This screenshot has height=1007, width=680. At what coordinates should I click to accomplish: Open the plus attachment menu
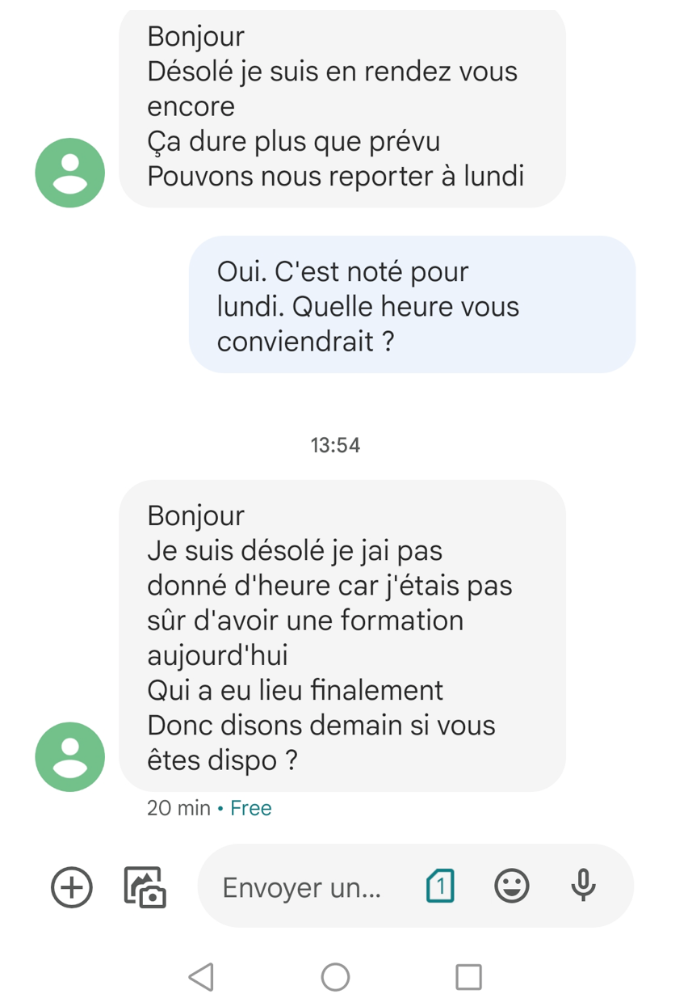coord(72,887)
